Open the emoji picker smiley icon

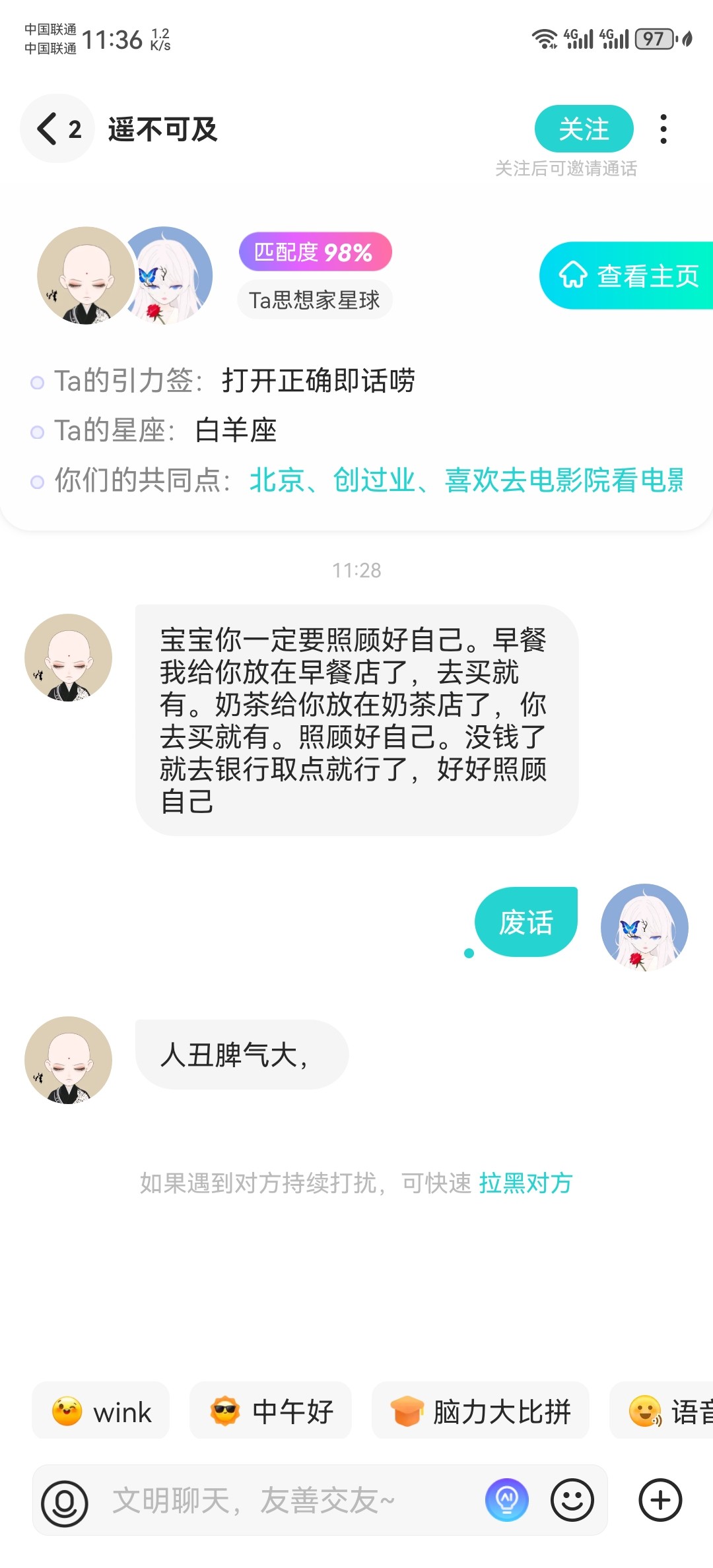coord(572,1500)
